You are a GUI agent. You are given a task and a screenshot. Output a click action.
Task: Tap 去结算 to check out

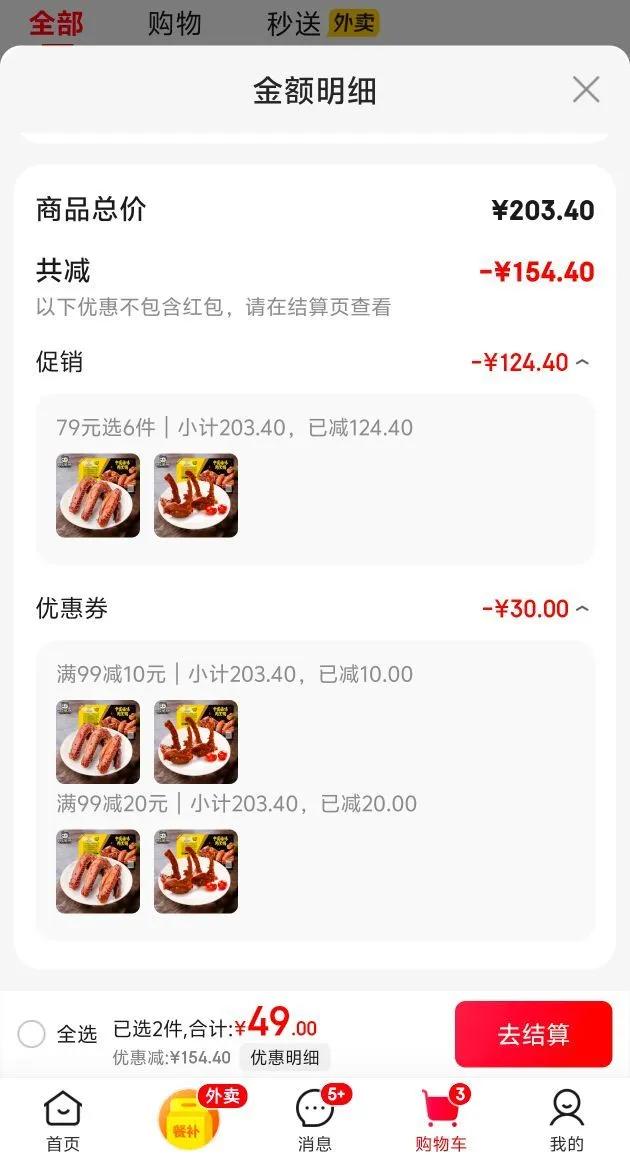pos(533,1034)
